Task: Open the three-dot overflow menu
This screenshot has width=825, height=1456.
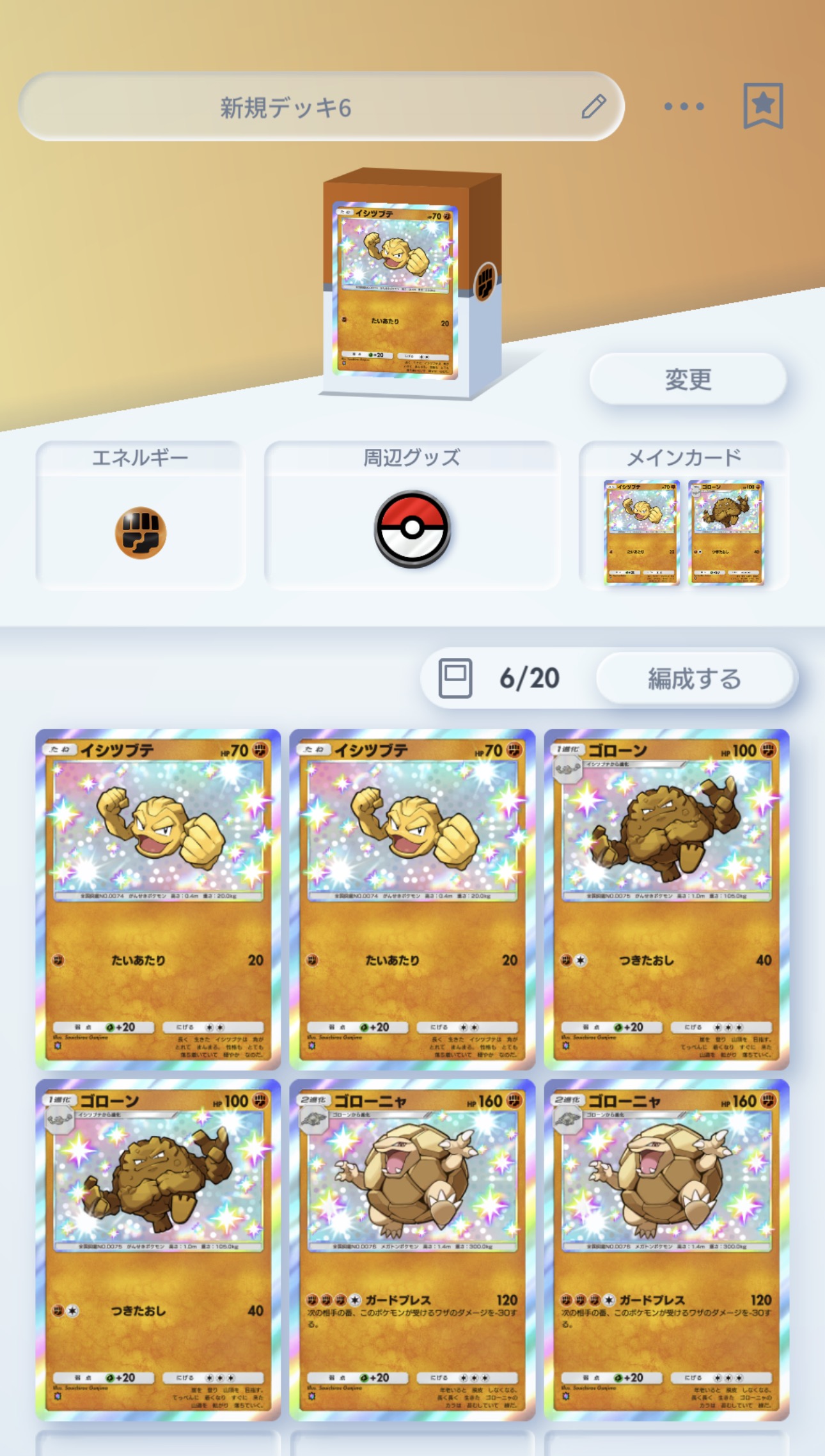Action: (x=684, y=106)
